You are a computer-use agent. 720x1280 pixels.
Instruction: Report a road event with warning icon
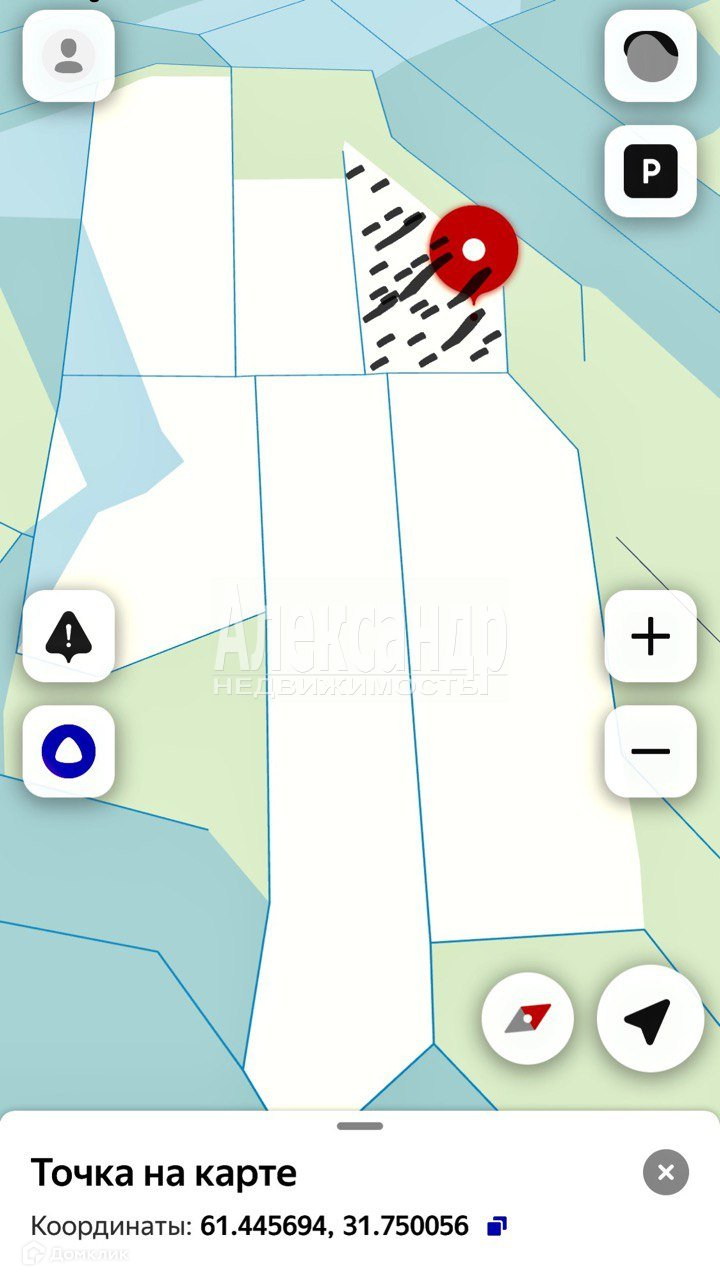click(68, 636)
